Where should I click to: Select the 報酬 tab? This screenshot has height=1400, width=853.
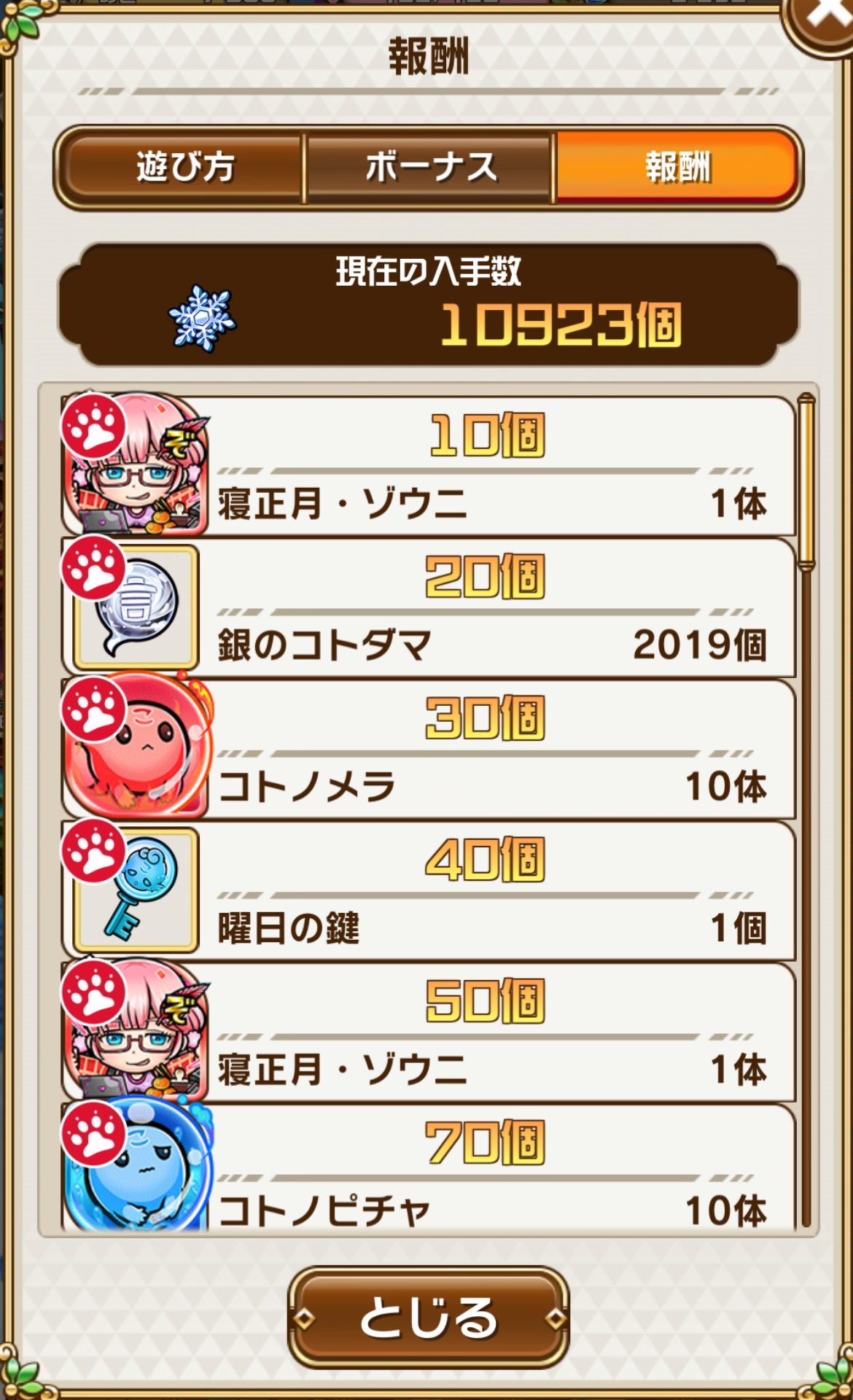pyautogui.click(x=677, y=168)
